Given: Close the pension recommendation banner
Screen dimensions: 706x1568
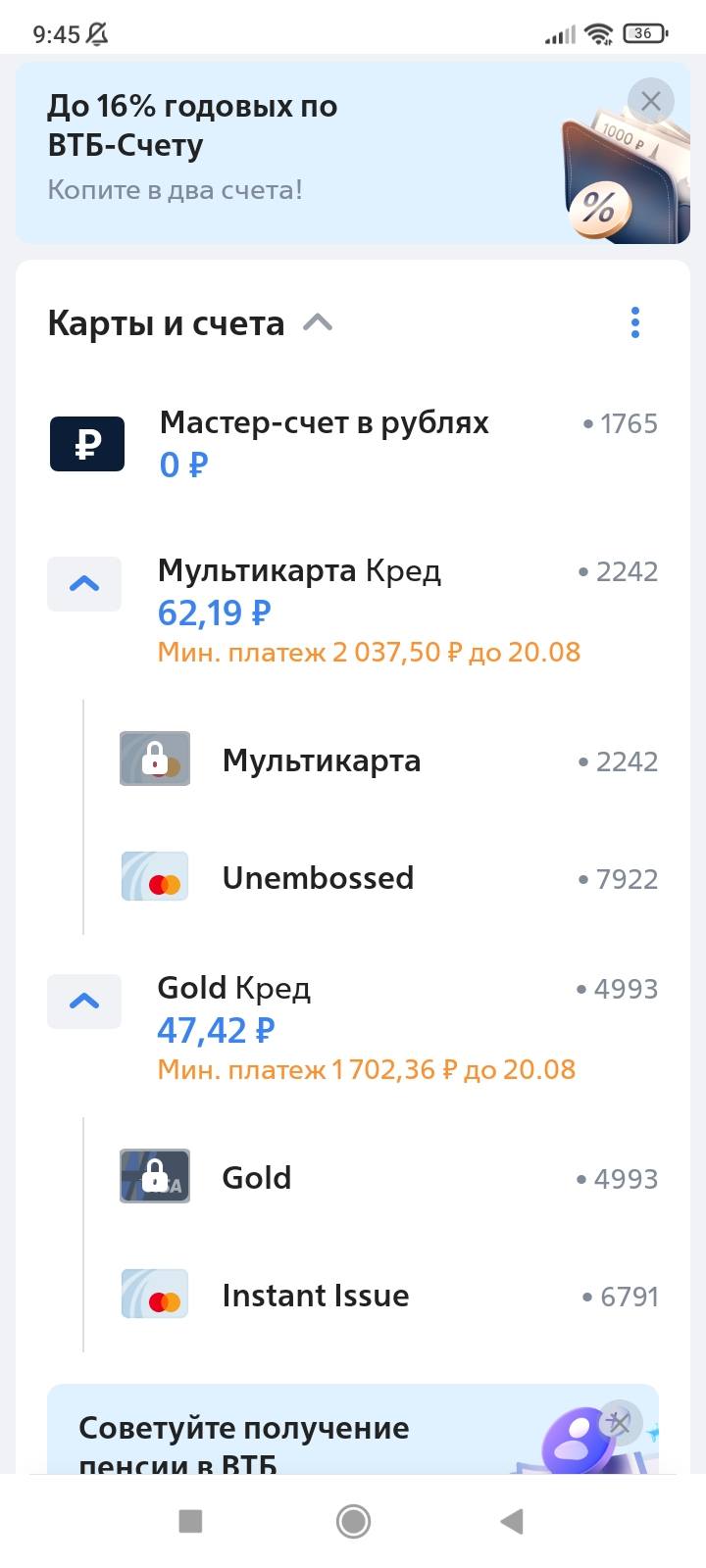Looking at the screenshot, I should (619, 1423).
